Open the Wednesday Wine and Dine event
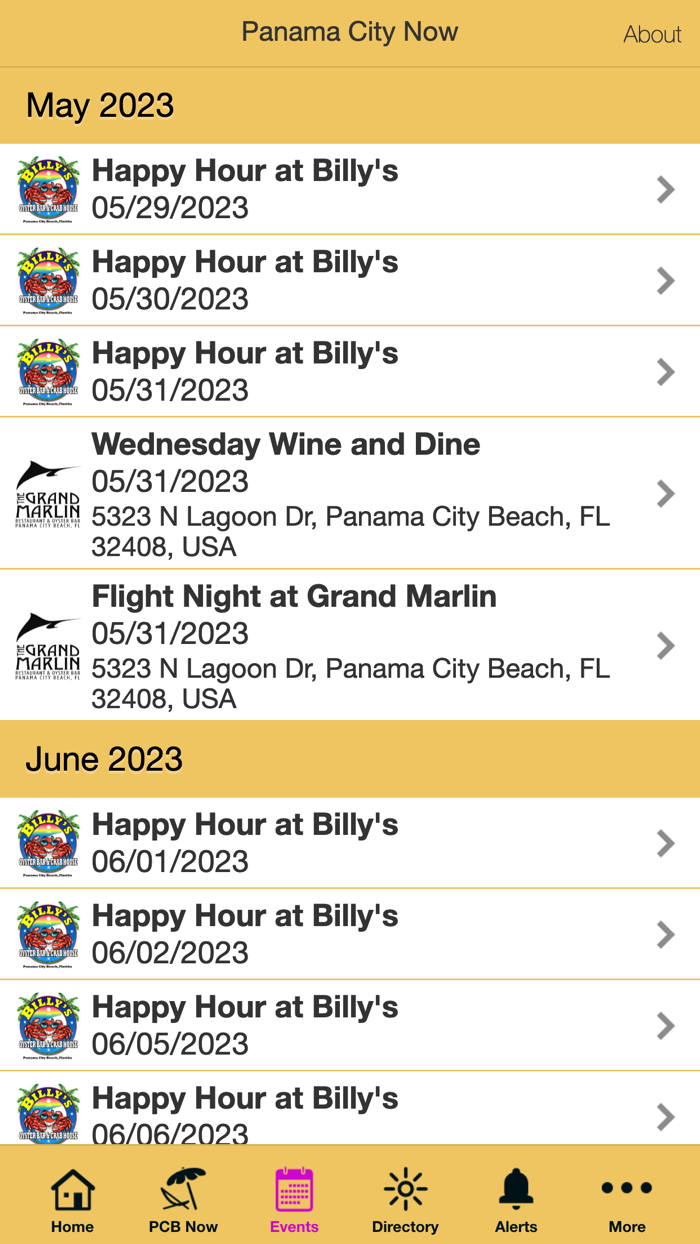This screenshot has width=700, height=1244. (x=350, y=493)
